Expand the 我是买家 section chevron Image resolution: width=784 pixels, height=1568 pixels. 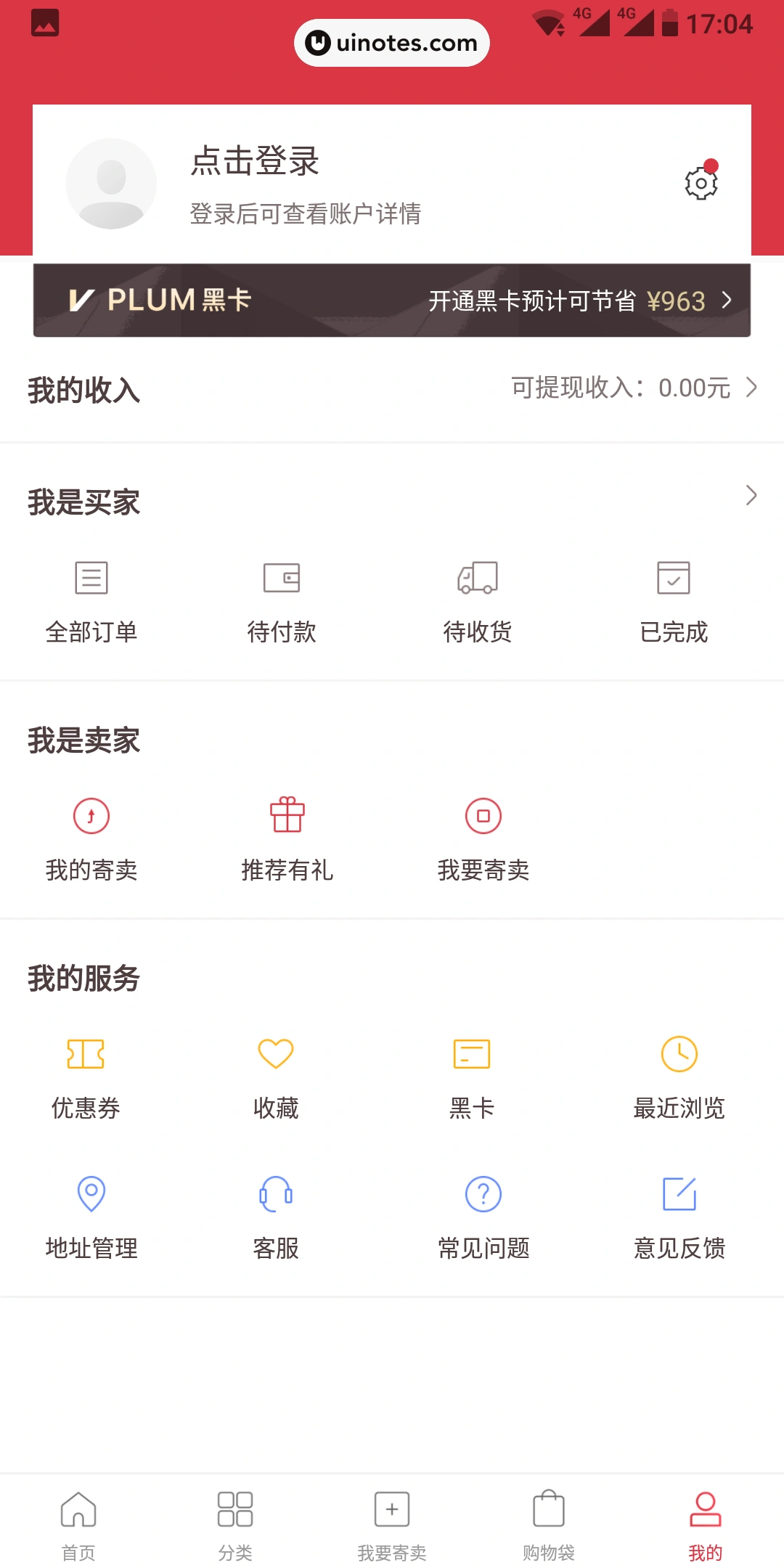[751, 497]
